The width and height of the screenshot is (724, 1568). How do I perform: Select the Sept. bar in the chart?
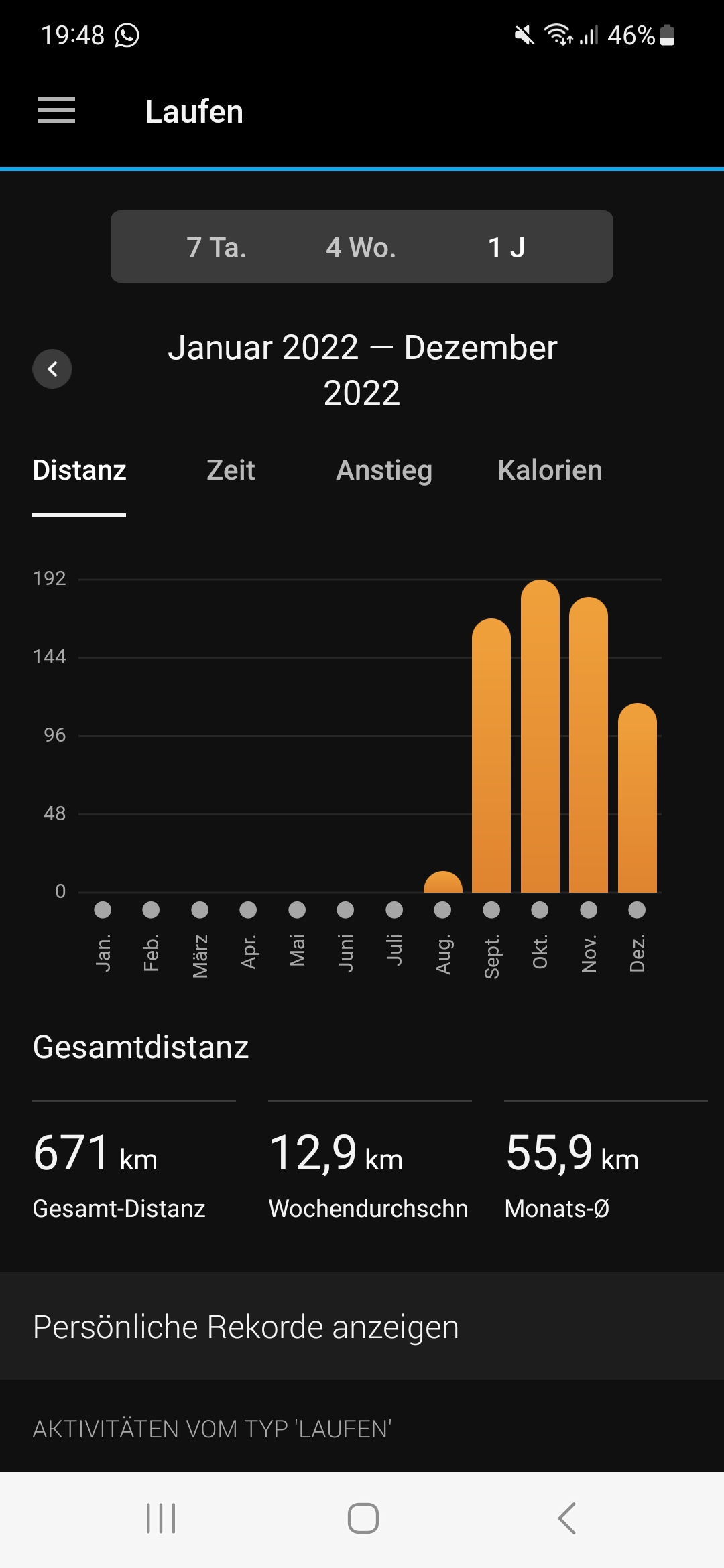tap(491, 757)
